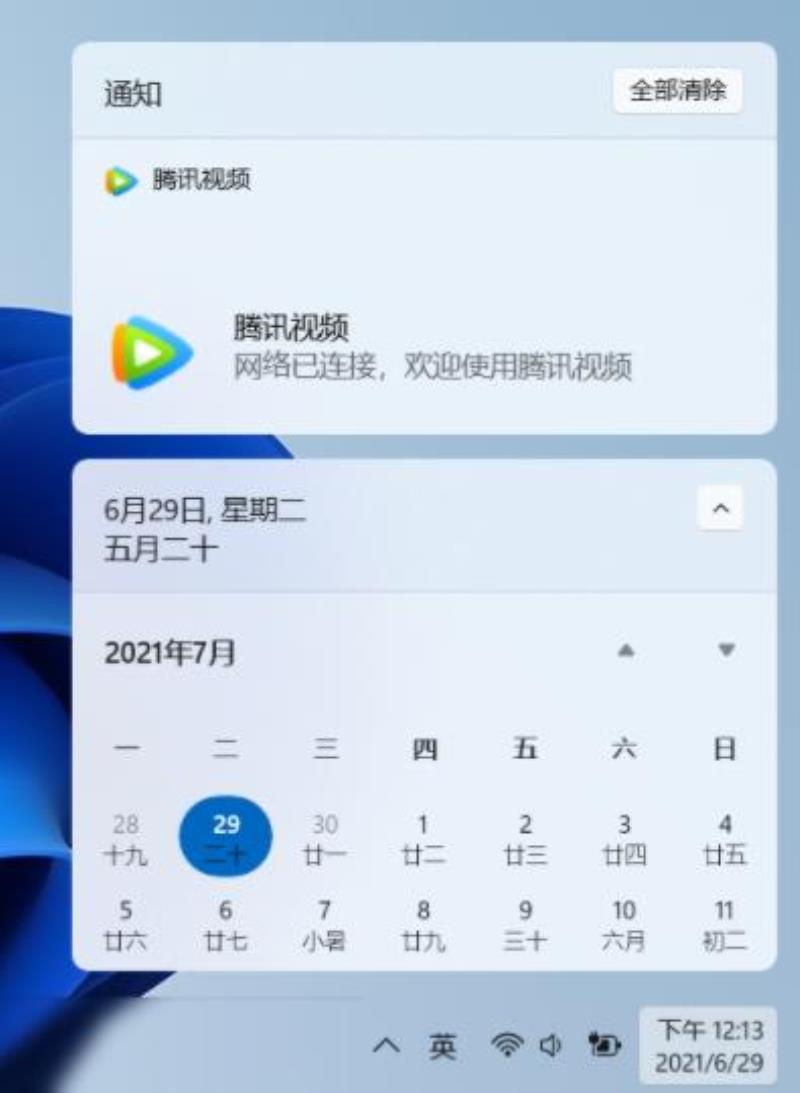Select July 7 小暑 on the calendar
The width and height of the screenshot is (800, 1093).
point(324,925)
